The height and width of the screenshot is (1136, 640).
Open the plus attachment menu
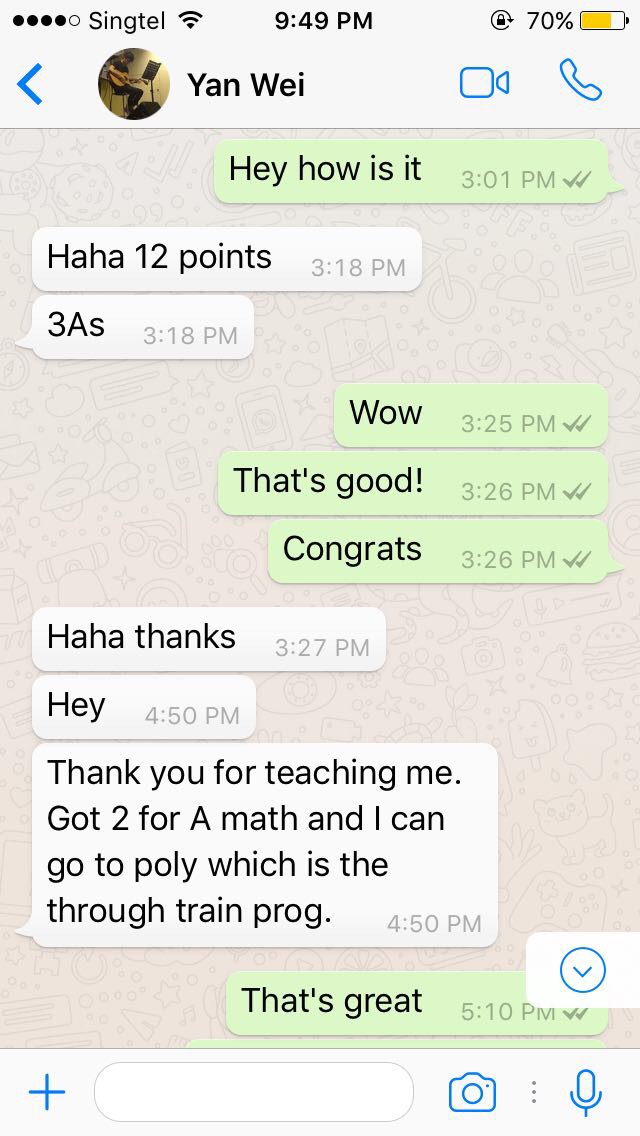coord(46,1092)
